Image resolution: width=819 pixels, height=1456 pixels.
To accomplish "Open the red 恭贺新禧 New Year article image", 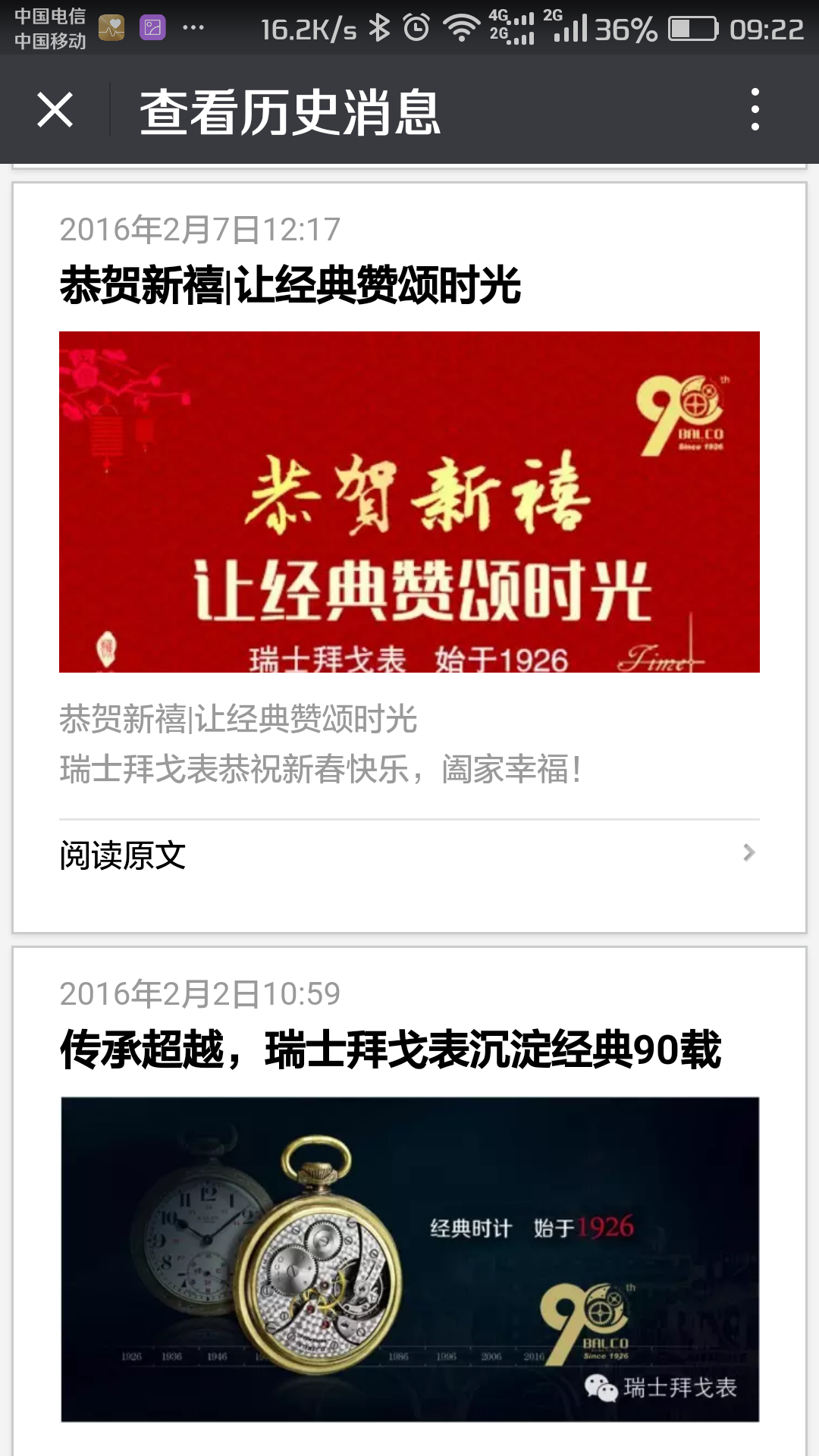I will (409, 502).
